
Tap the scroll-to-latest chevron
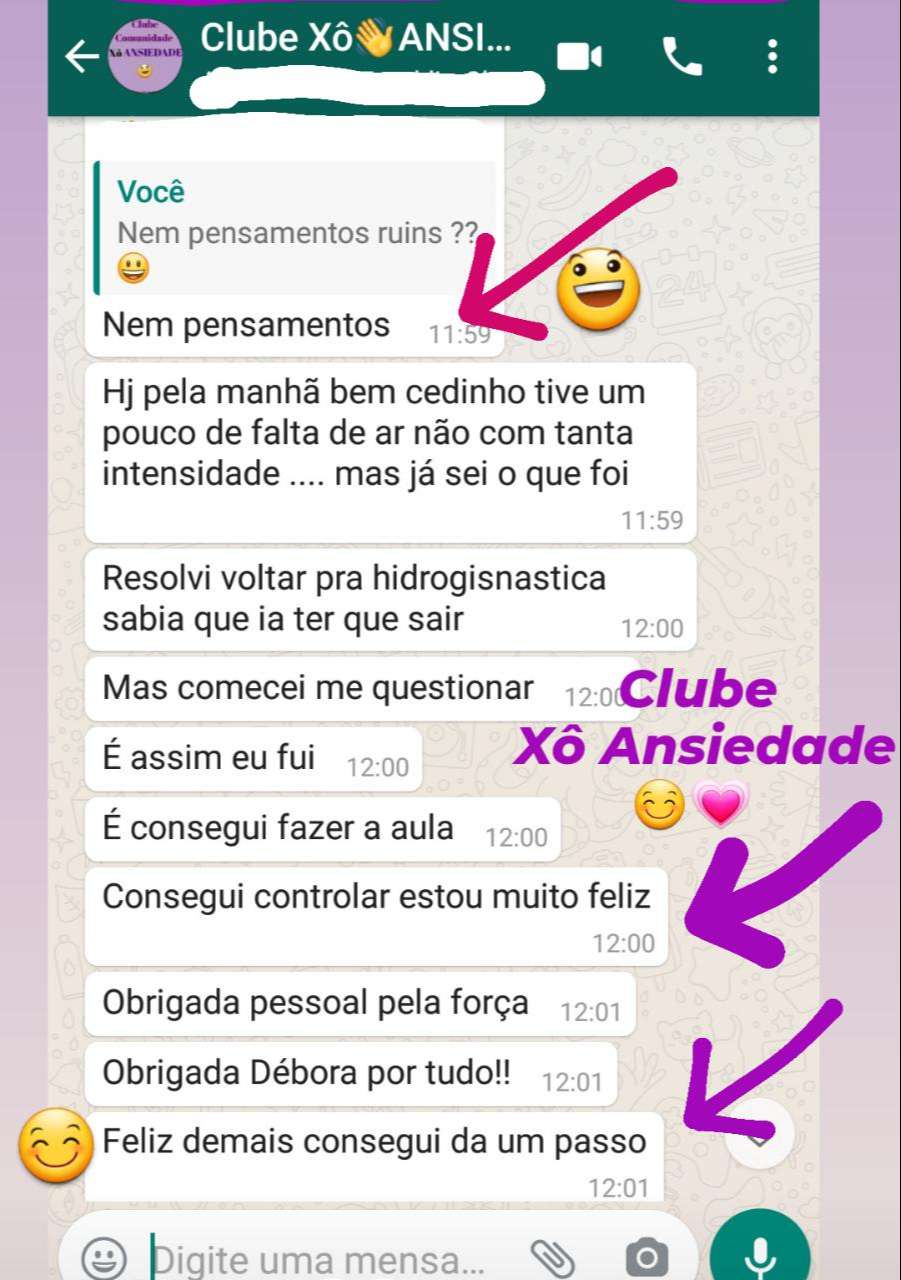(757, 1132)
